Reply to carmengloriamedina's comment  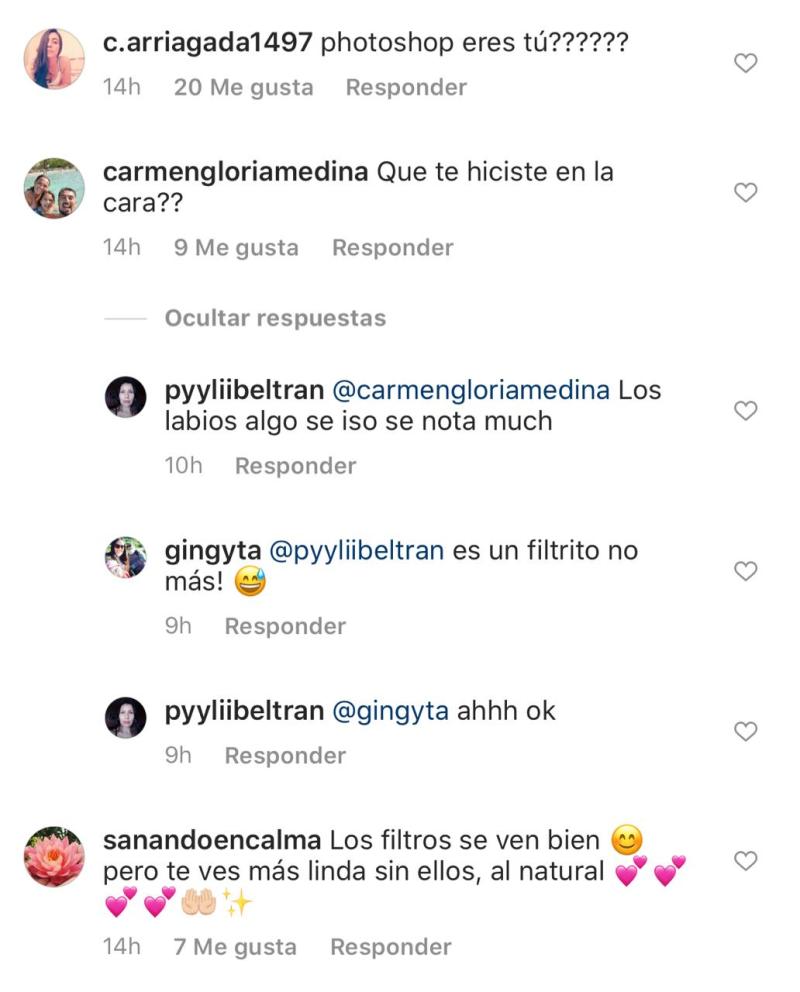pos(392,248)
